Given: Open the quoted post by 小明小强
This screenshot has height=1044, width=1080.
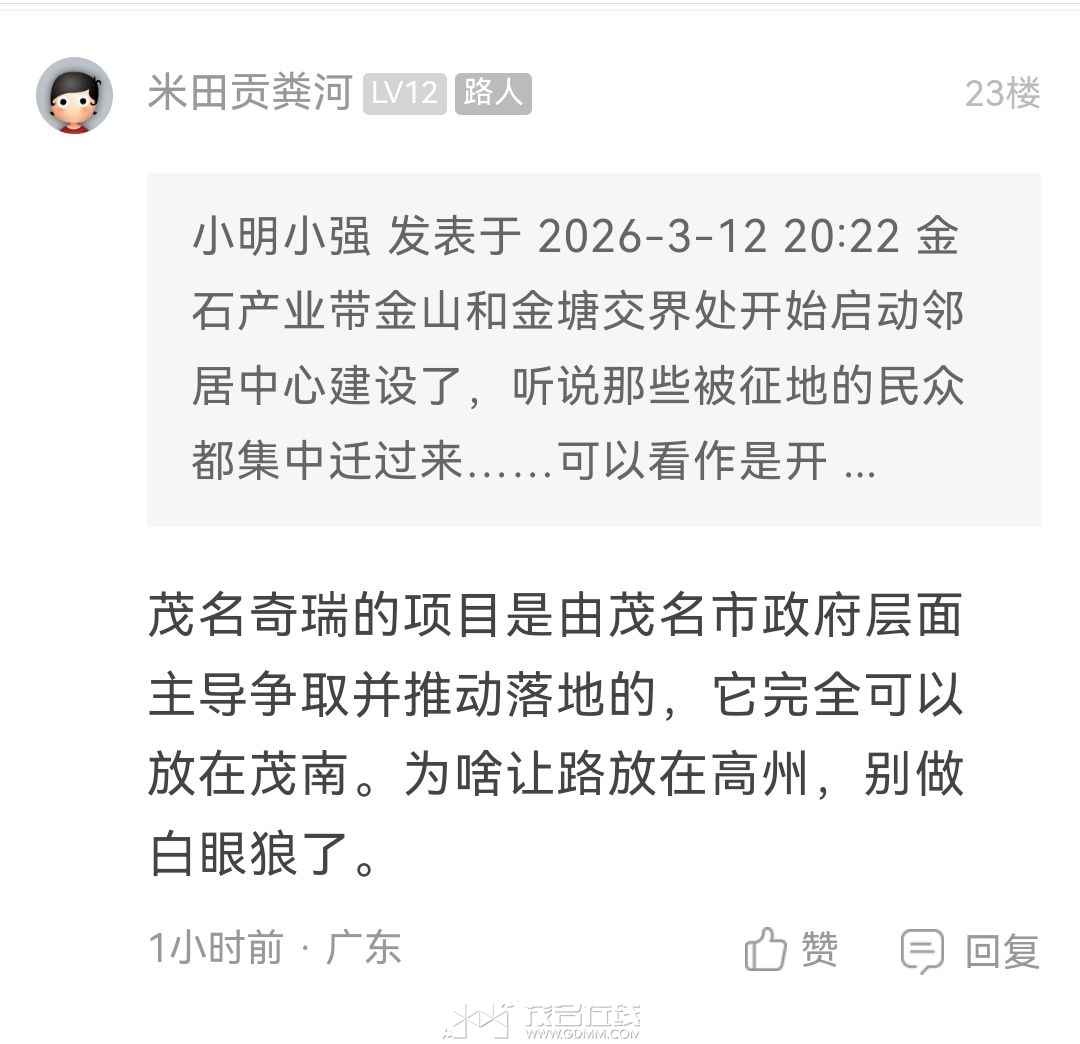Looking at the screenshot, I should click(x=593, y=349).
